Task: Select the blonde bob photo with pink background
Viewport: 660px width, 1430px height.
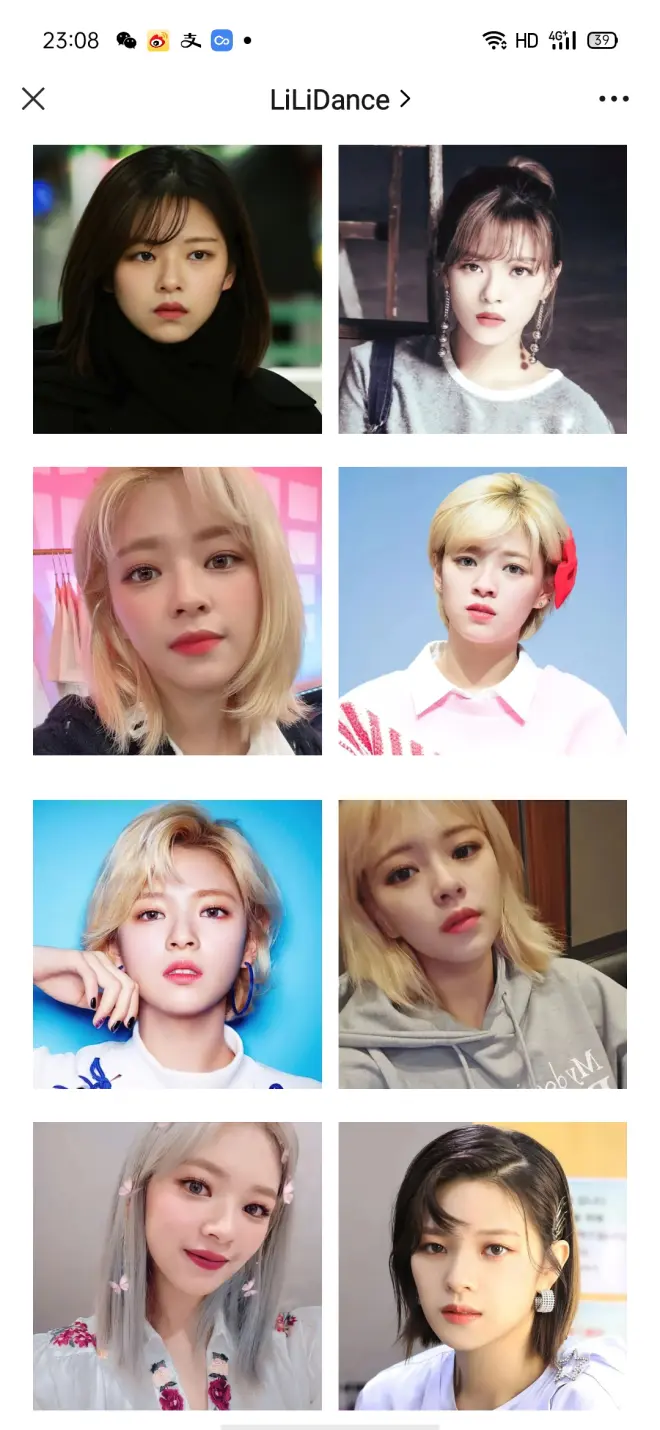Action: 177,611
